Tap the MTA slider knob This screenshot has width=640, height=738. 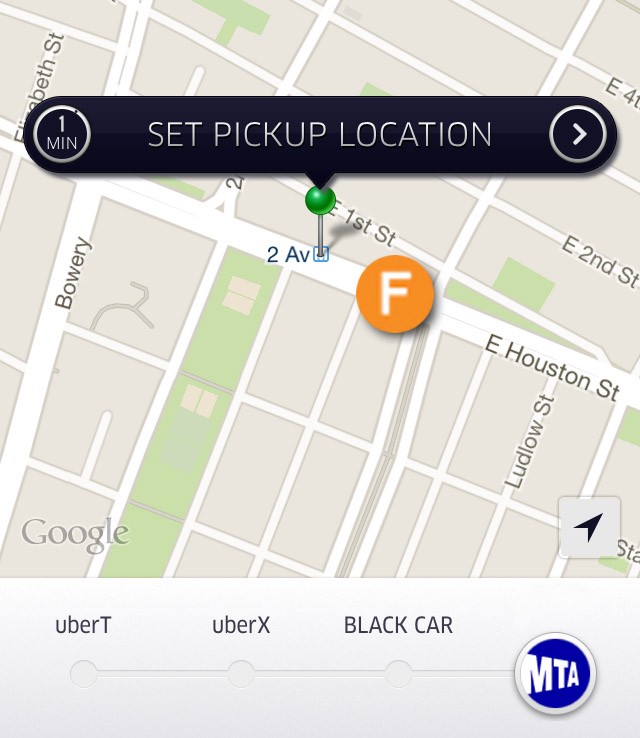[x=554, y=674]
